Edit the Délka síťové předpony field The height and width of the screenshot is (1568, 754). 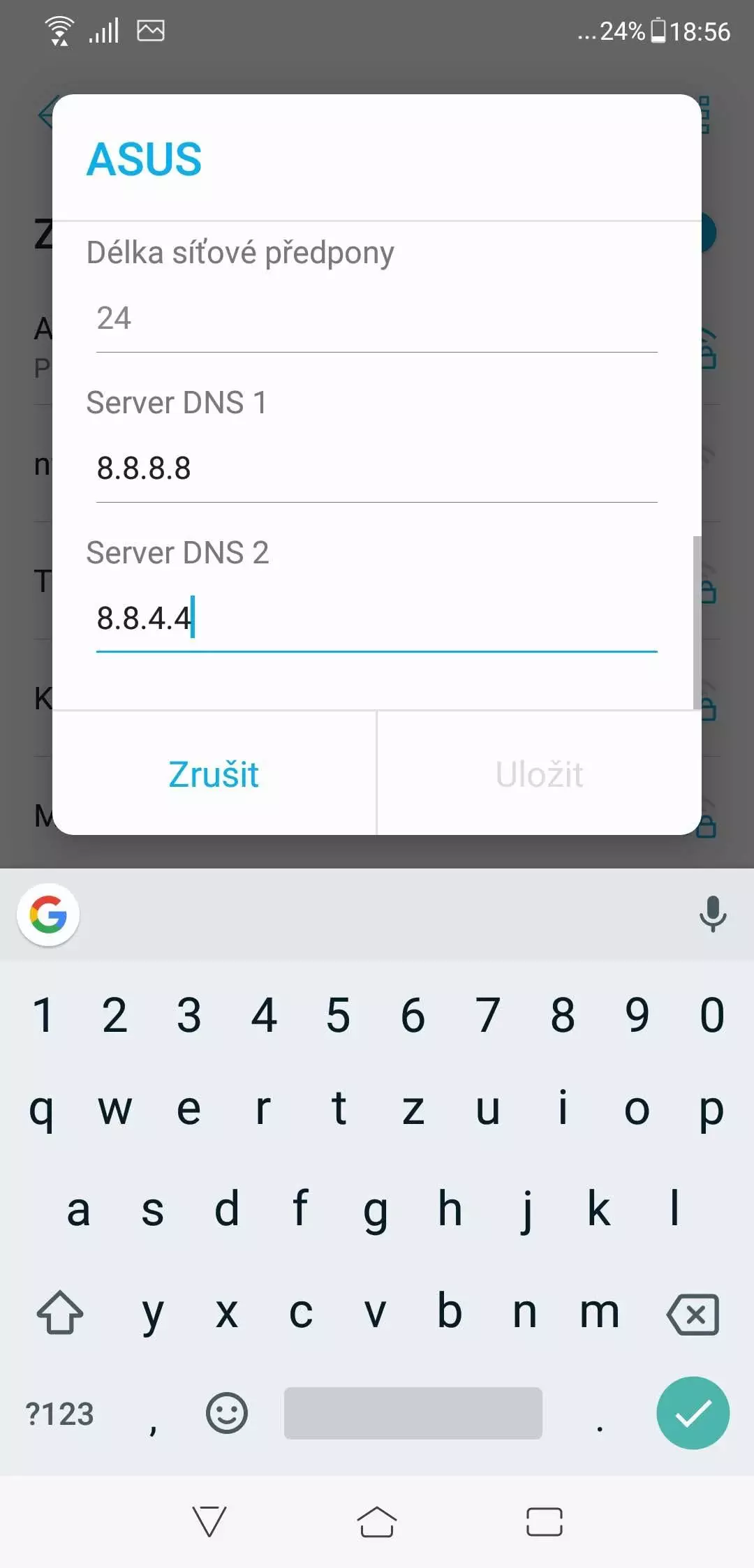(x=377, y=319)
